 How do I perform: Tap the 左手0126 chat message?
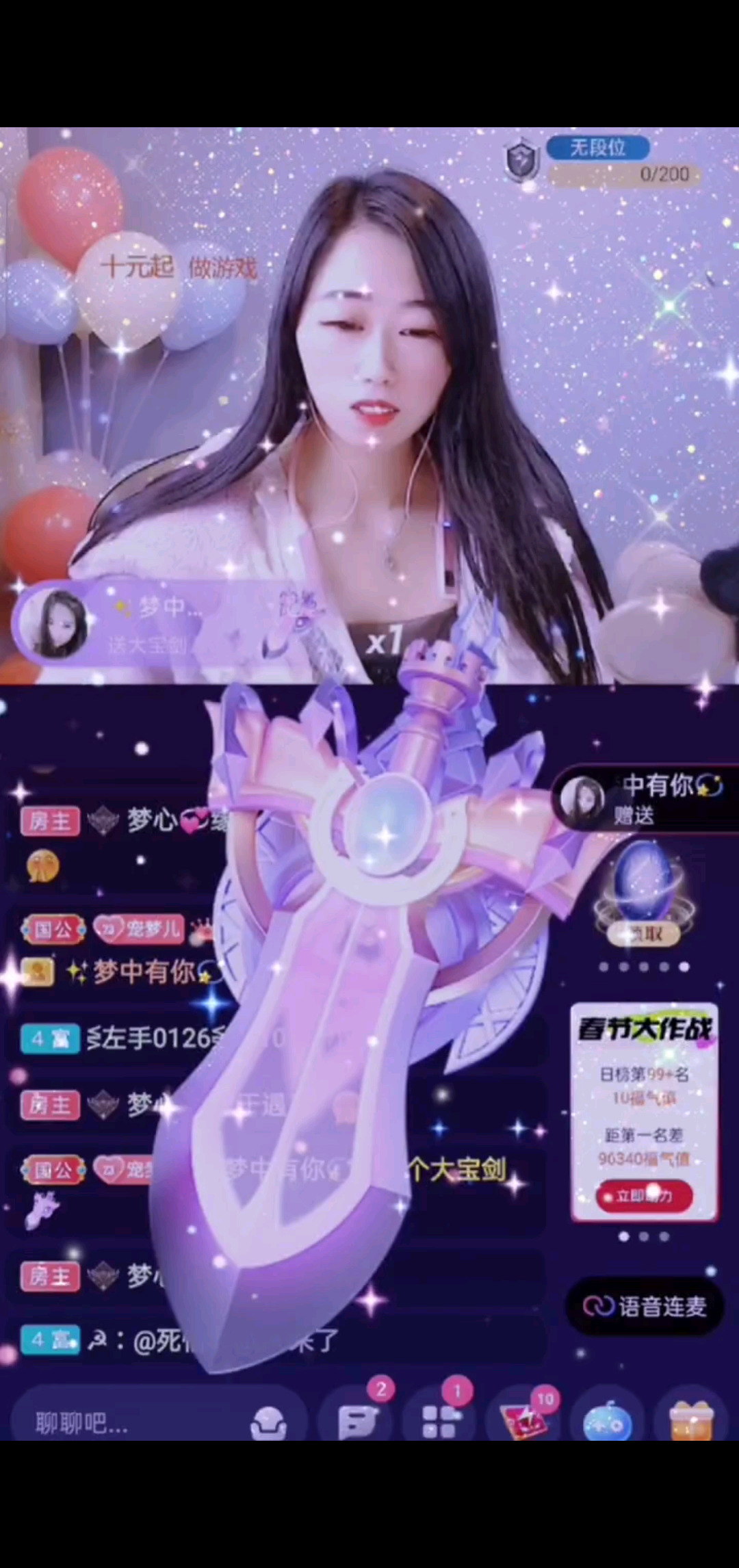click(154, 1039)
